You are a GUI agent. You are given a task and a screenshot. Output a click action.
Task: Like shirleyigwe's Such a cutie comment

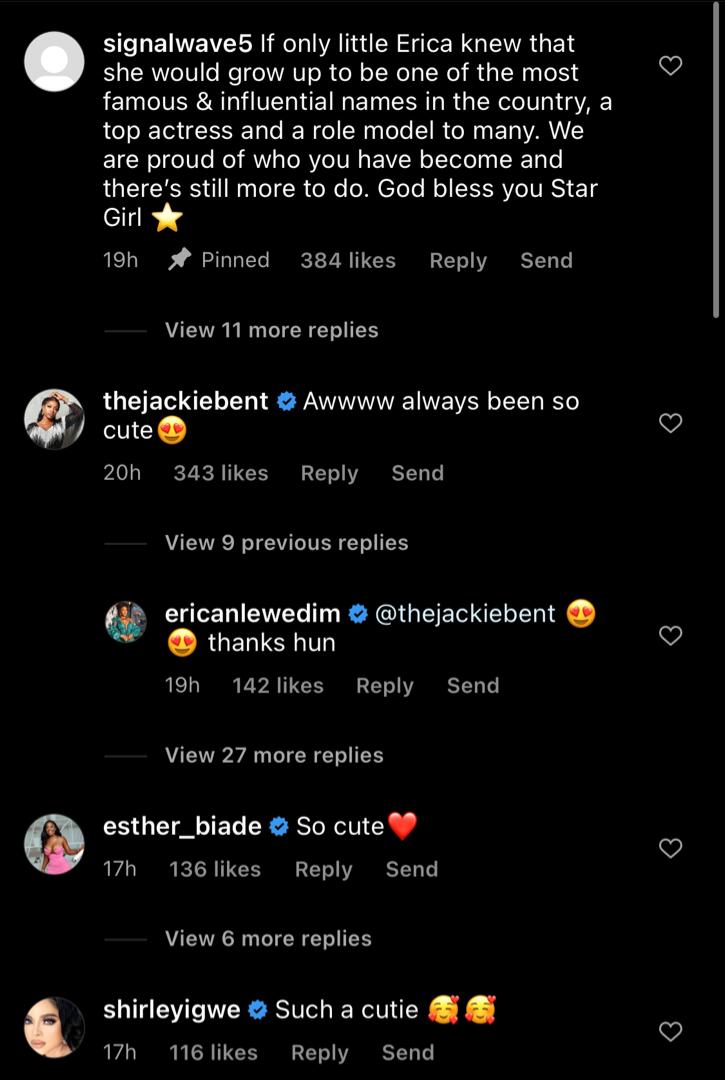pyautogui.click(x=671, y=1031)
